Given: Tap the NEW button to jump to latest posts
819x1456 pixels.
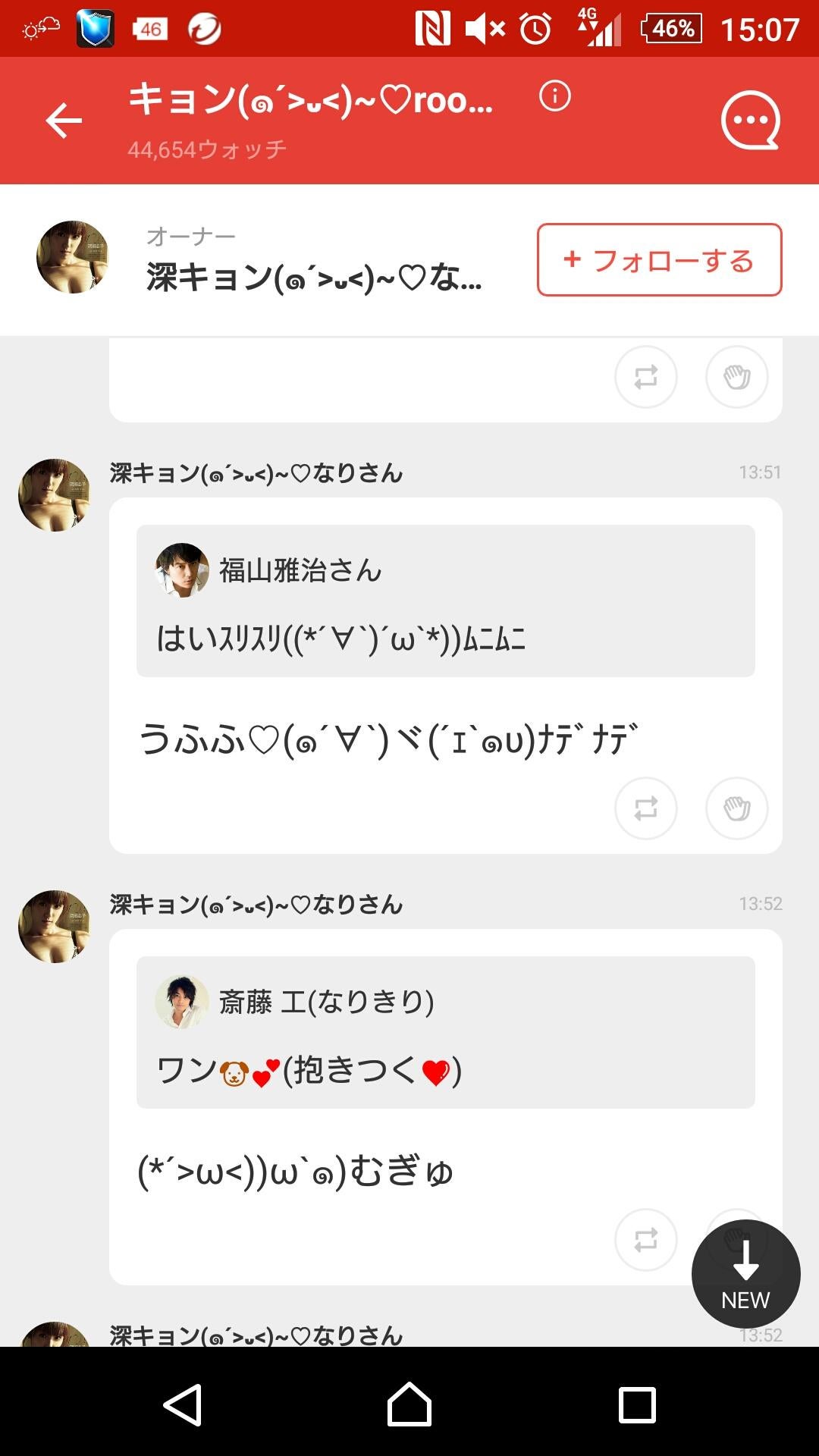Looking at the screenshot, I should point(745,1274).
